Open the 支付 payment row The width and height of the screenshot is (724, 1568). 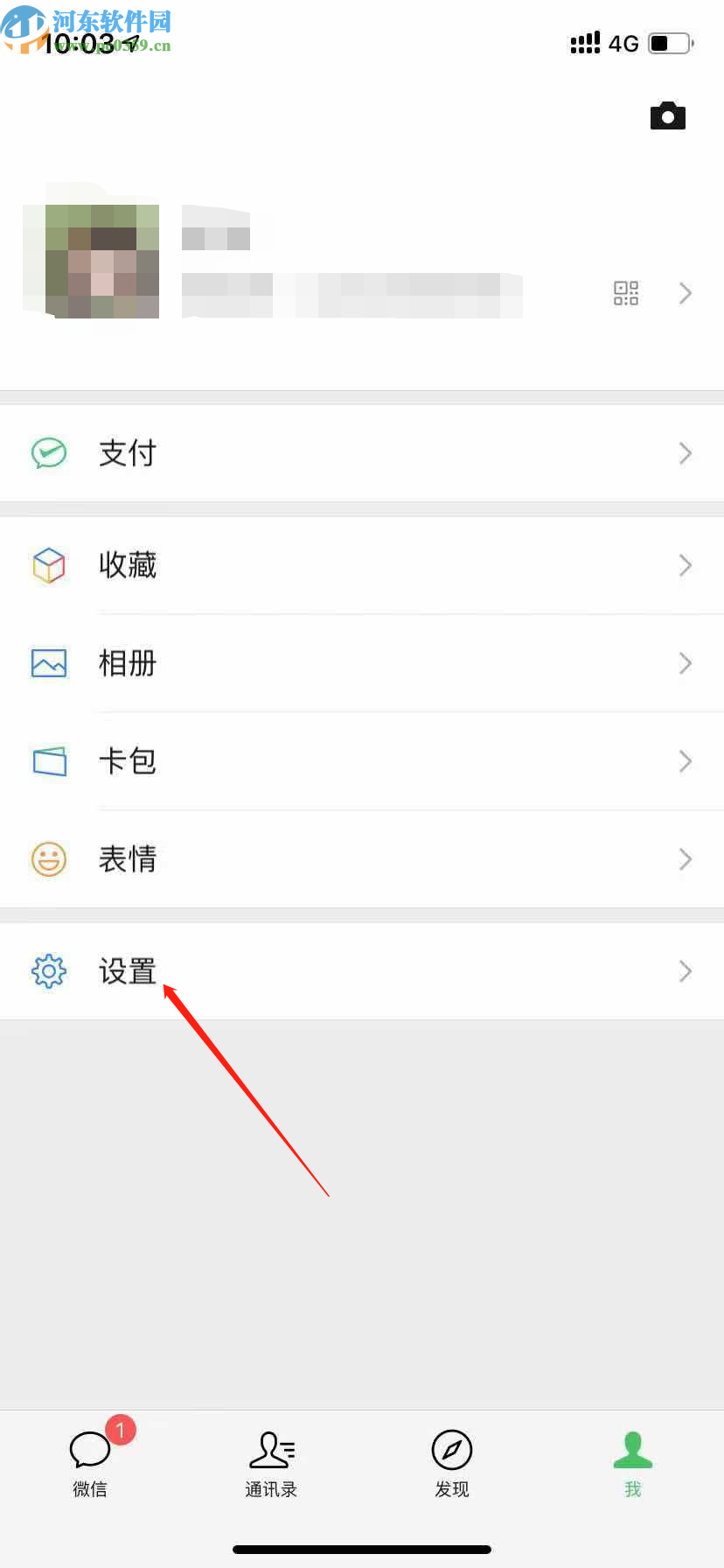coord(362,453)
